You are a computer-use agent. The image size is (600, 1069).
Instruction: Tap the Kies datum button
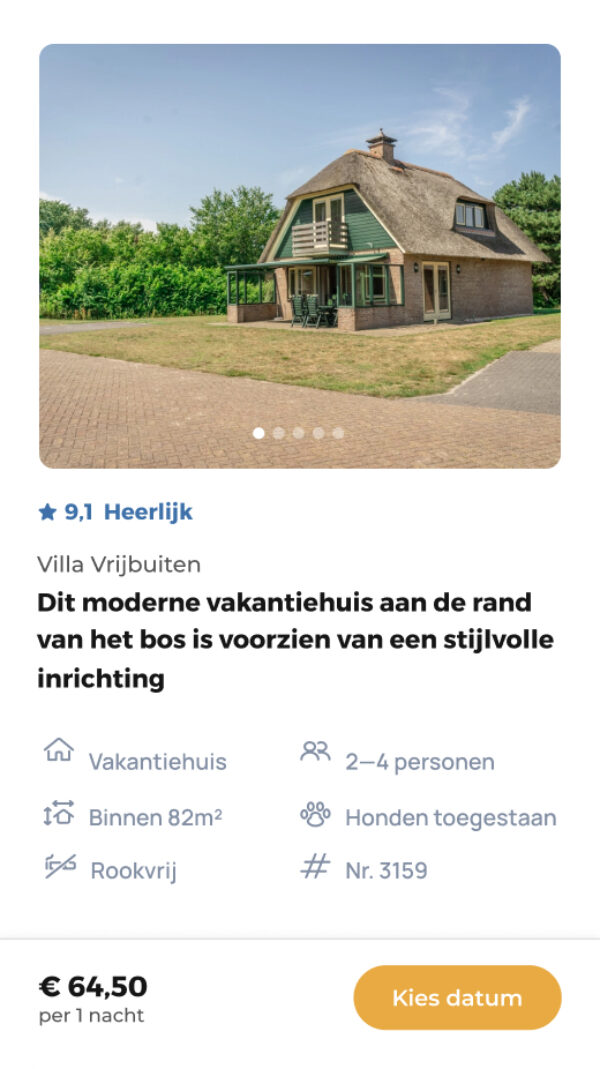pos(457,997)
